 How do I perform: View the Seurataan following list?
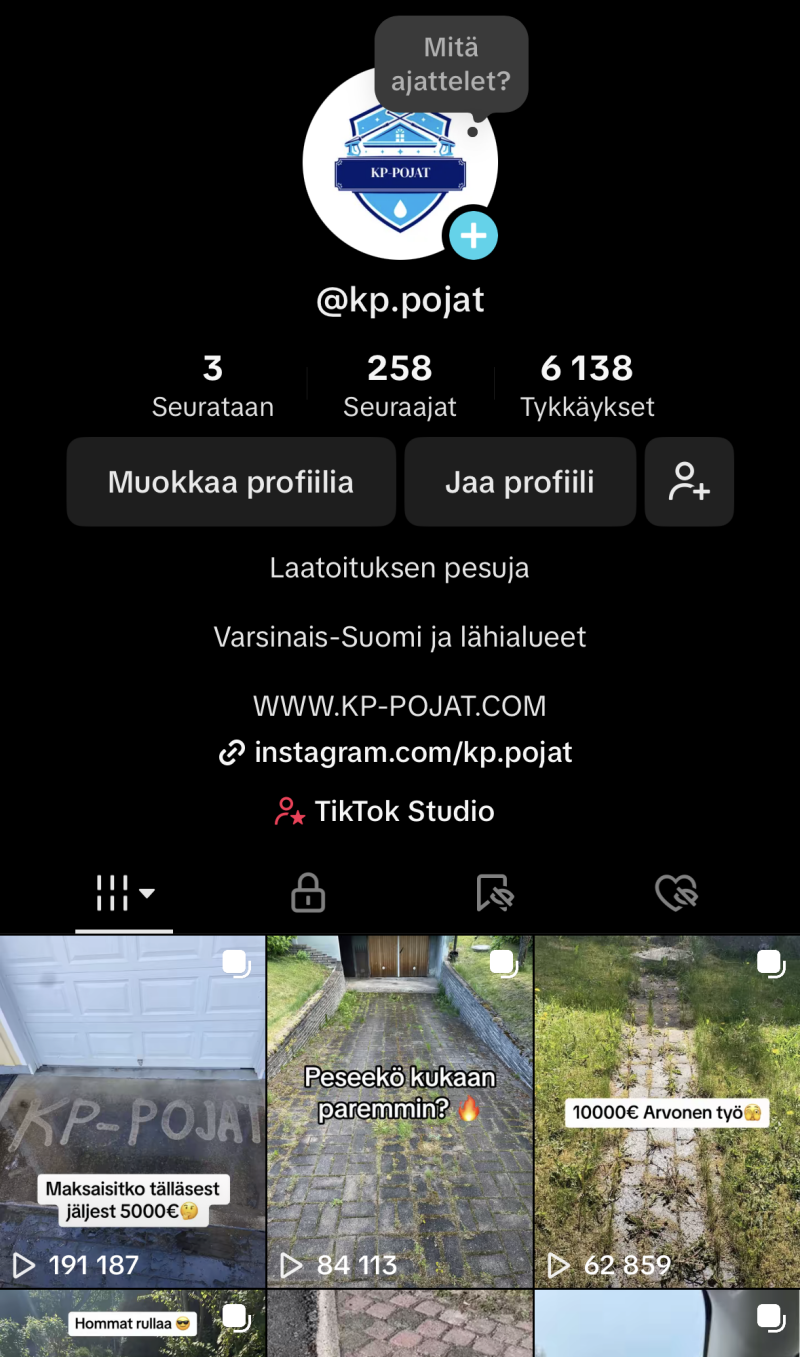[212, 386]
